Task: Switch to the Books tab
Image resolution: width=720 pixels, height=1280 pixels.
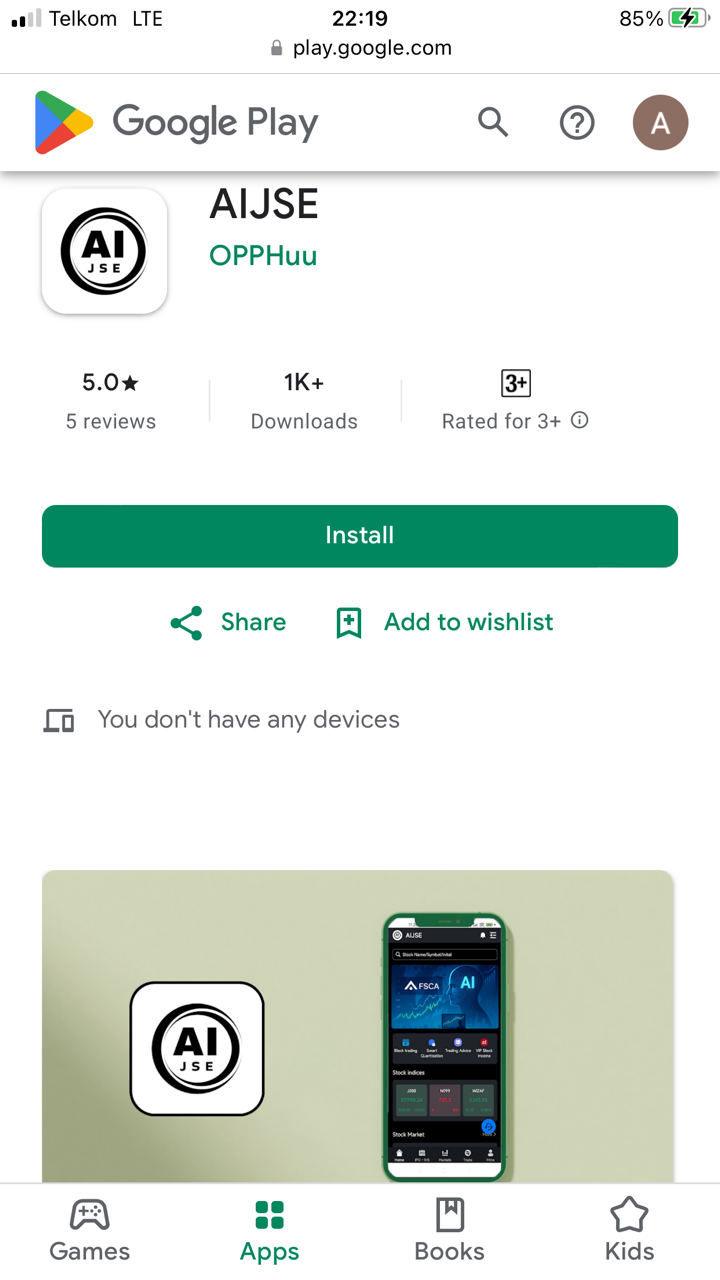Action: 450,1231
